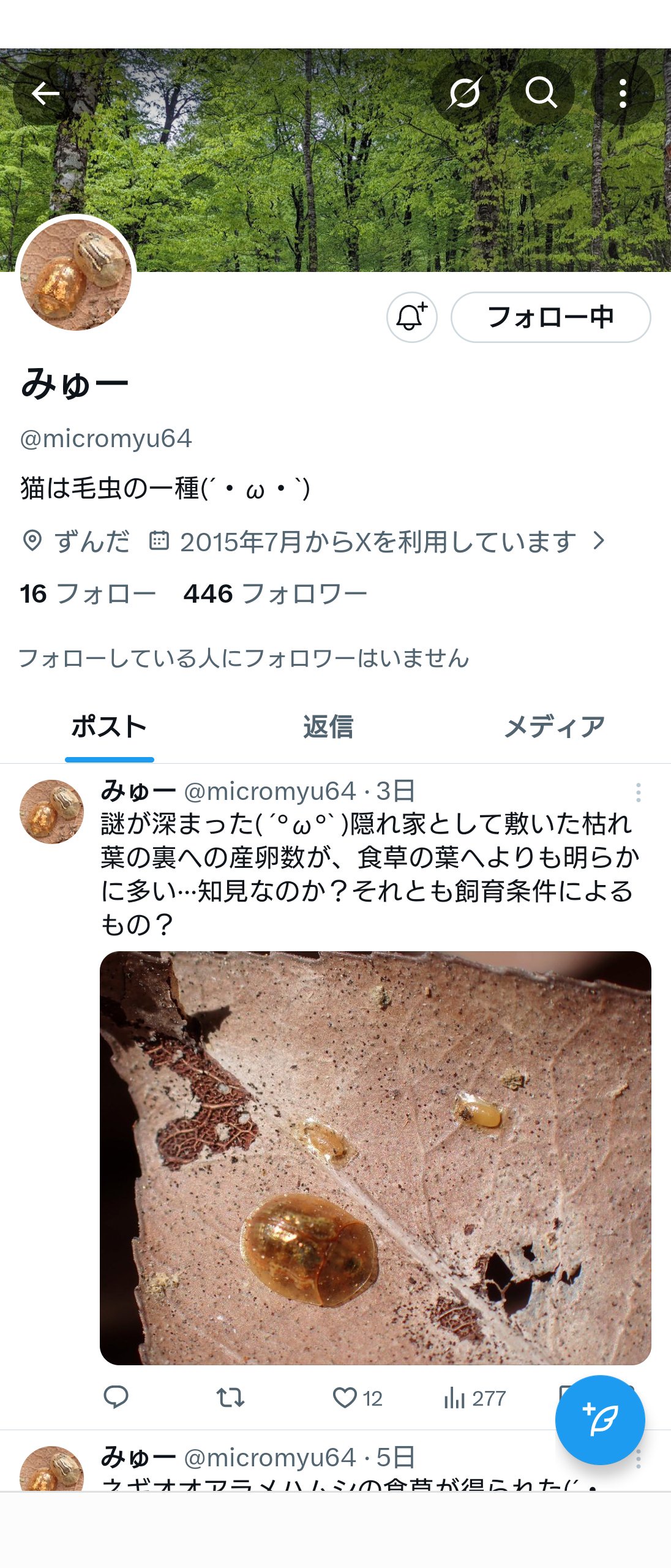671x1568 pixels.
Task: Open the 446 フォロワー list
Action: tap(275, 594)
